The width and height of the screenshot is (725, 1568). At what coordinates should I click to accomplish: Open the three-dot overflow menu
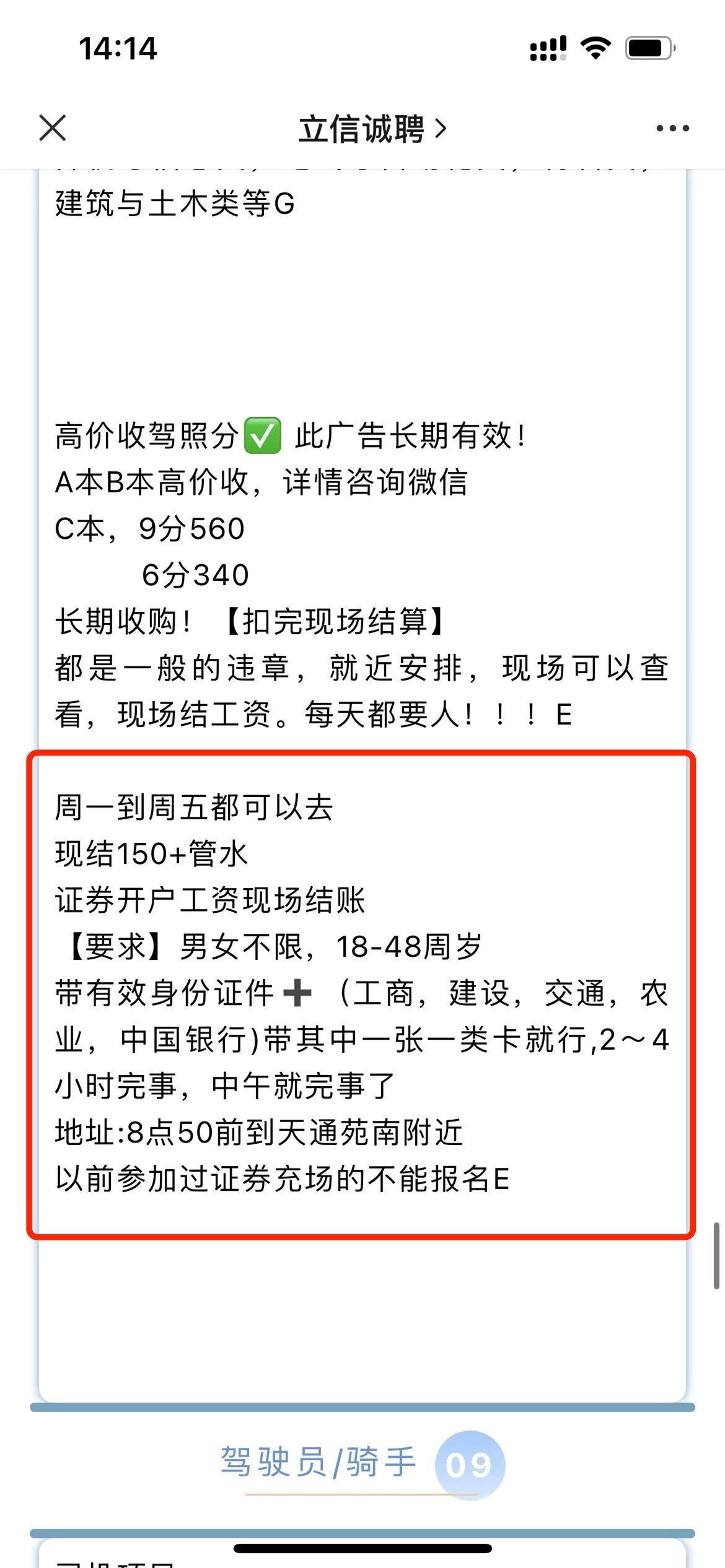pyautogui.click(x=672, y=128)
